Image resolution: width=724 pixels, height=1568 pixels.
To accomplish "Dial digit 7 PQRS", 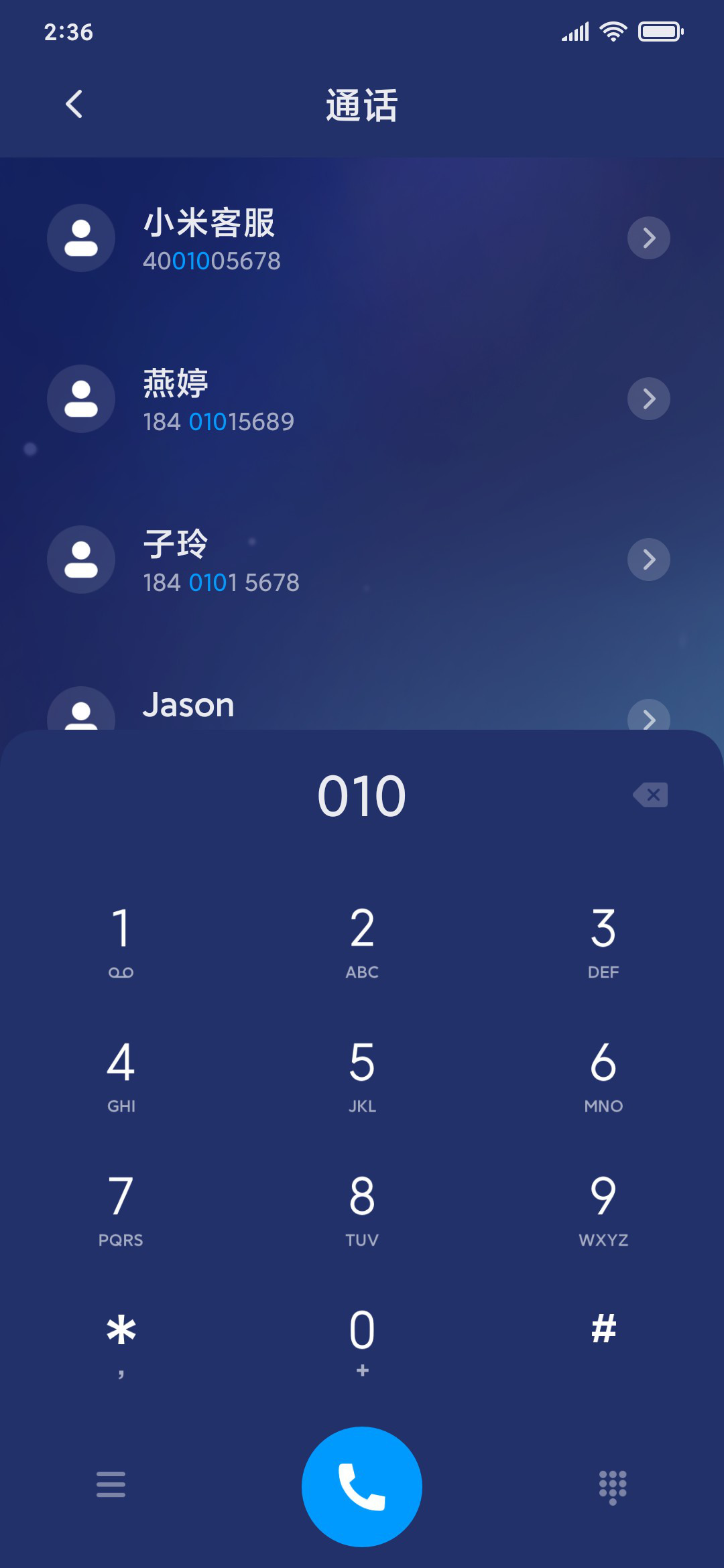I will tap(121, 1209).
